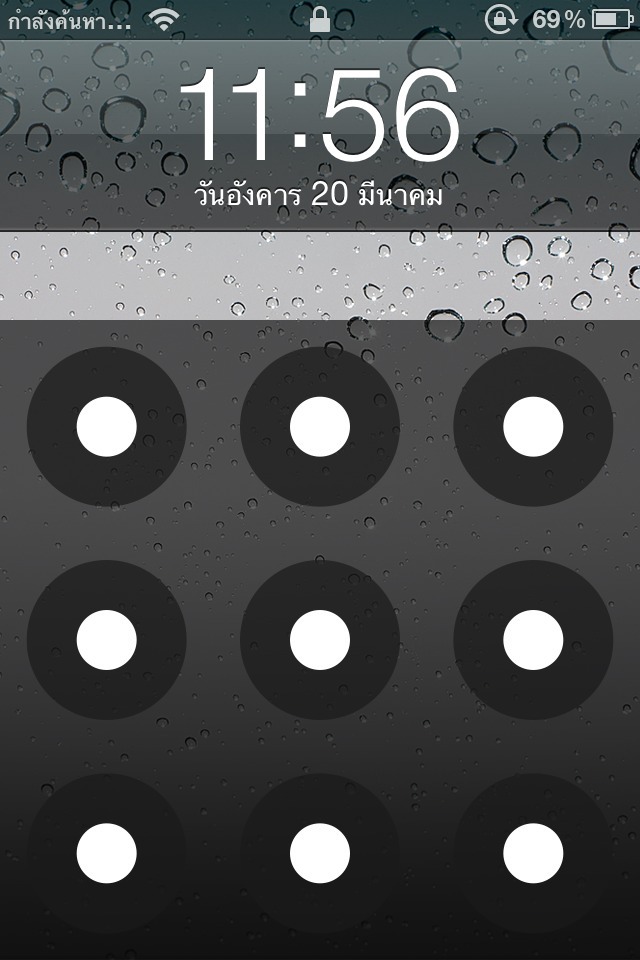Tap the top-left pattern lock dot
Screen dimensions: 640x960
coord(107,427)
